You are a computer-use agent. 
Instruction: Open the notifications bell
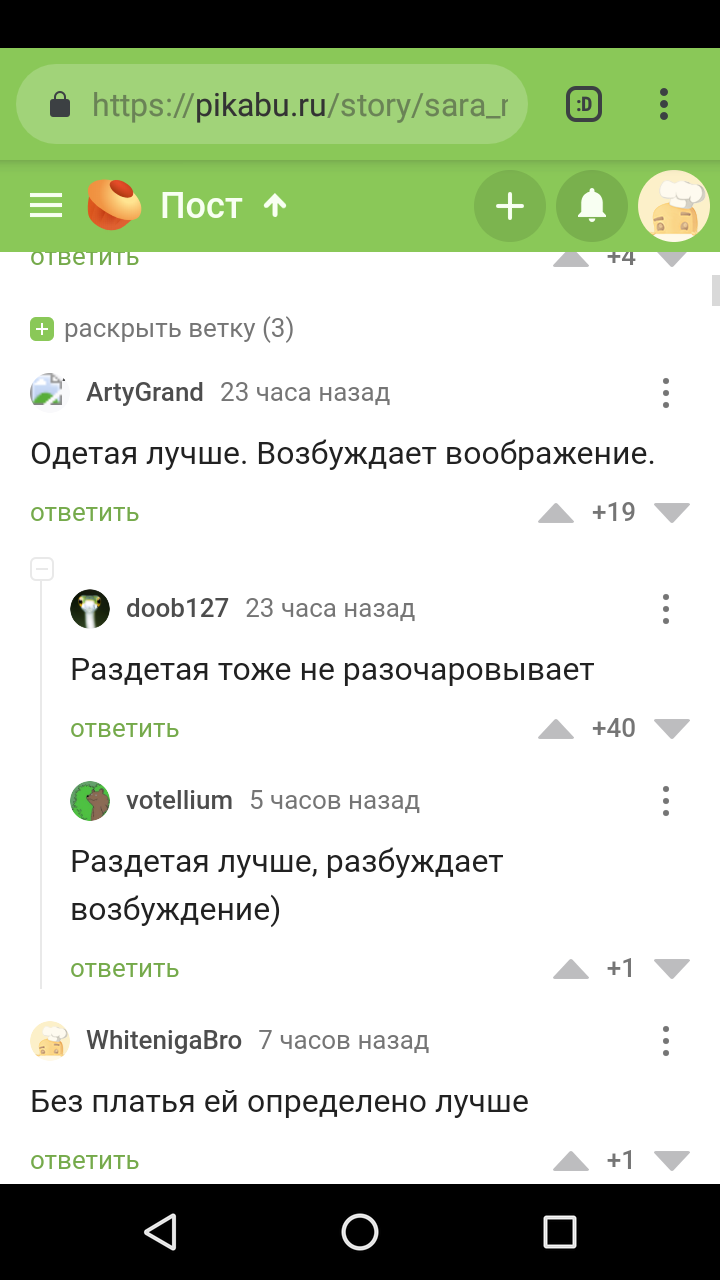click(592, 206)
